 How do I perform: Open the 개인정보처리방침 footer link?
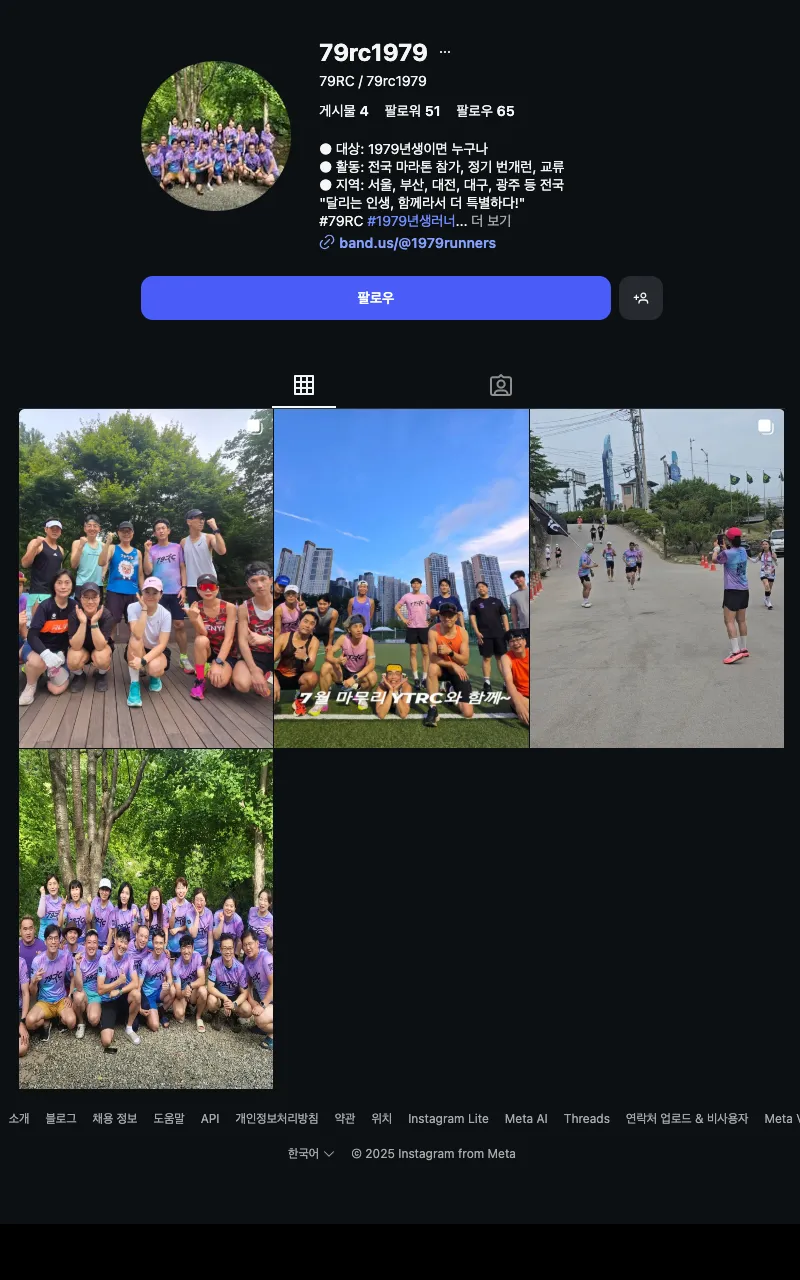click(277, 1119)
